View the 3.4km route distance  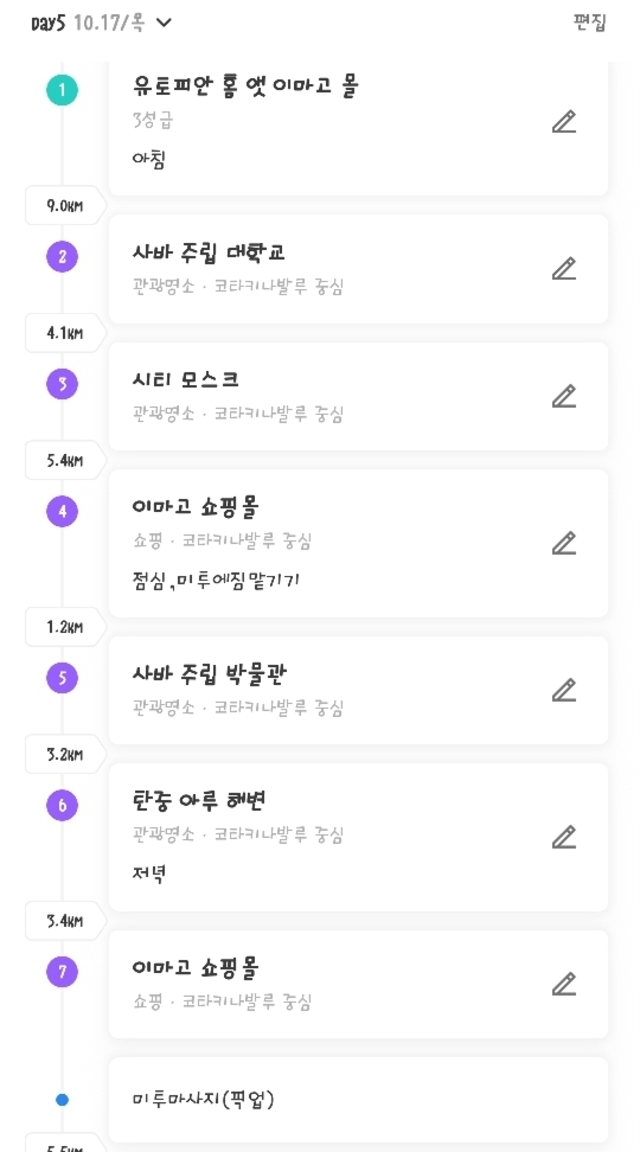pyautogui.click(x=64, y=921)
